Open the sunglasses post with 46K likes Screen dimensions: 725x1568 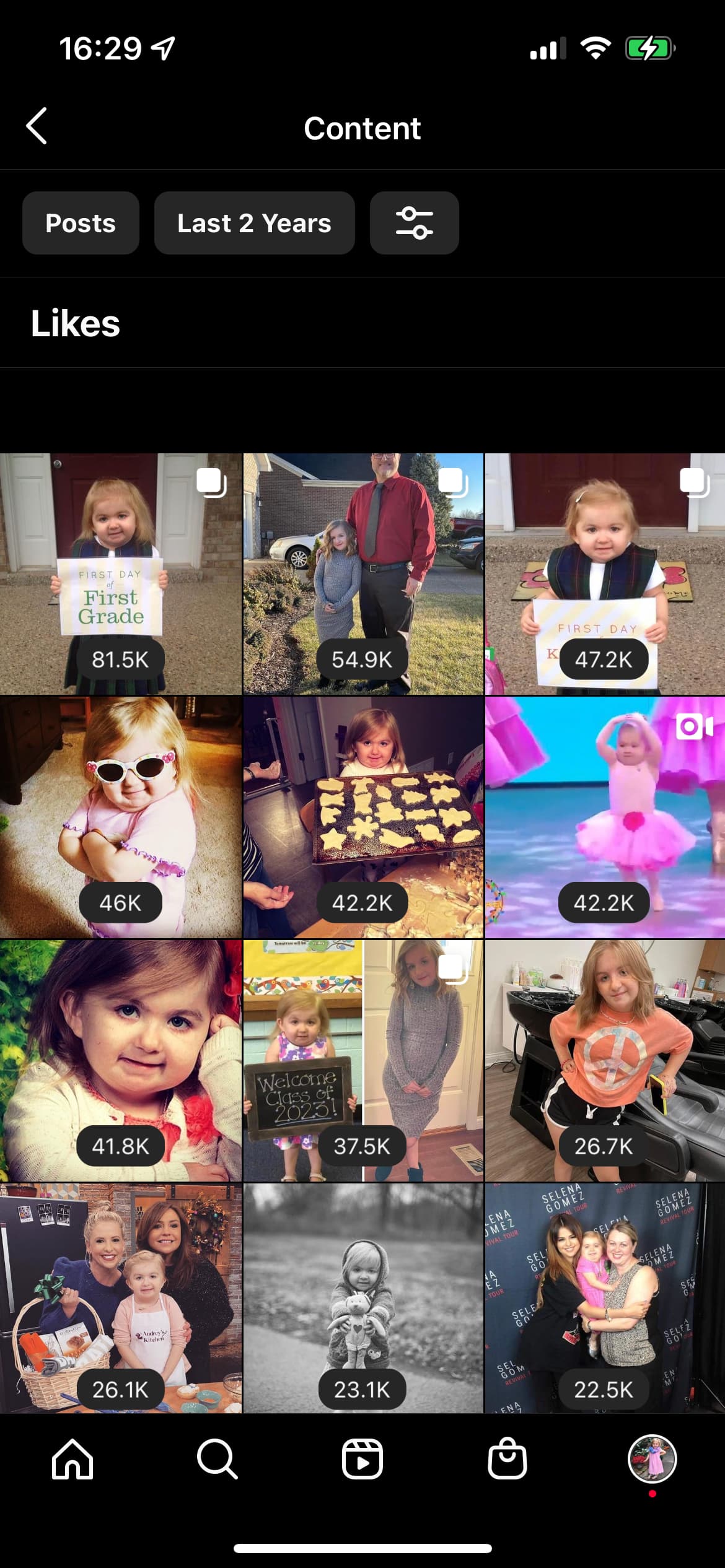[x=120, y=817]
